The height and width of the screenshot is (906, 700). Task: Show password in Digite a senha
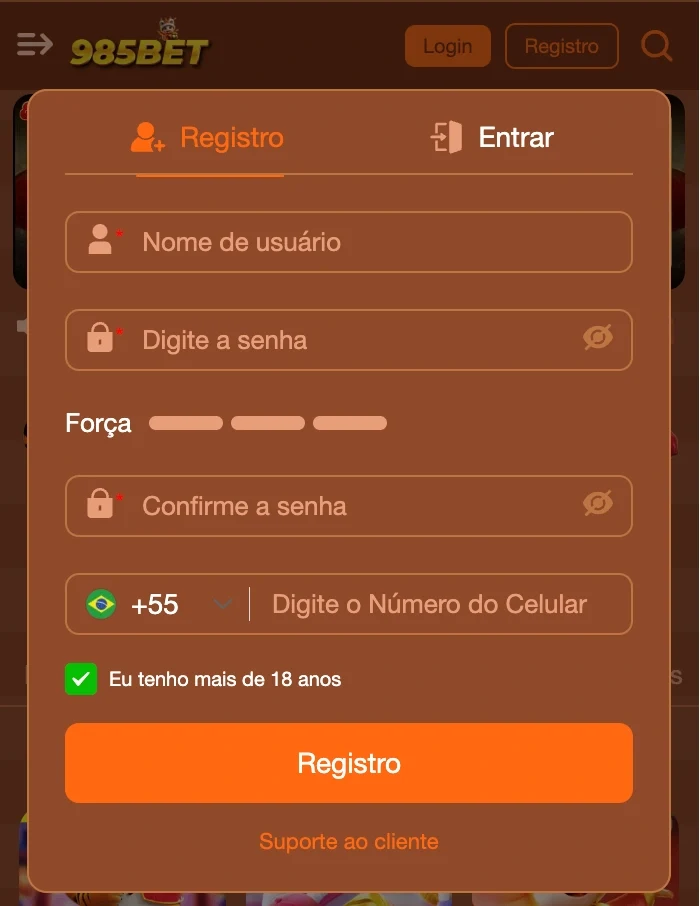(x=597, y=338)
